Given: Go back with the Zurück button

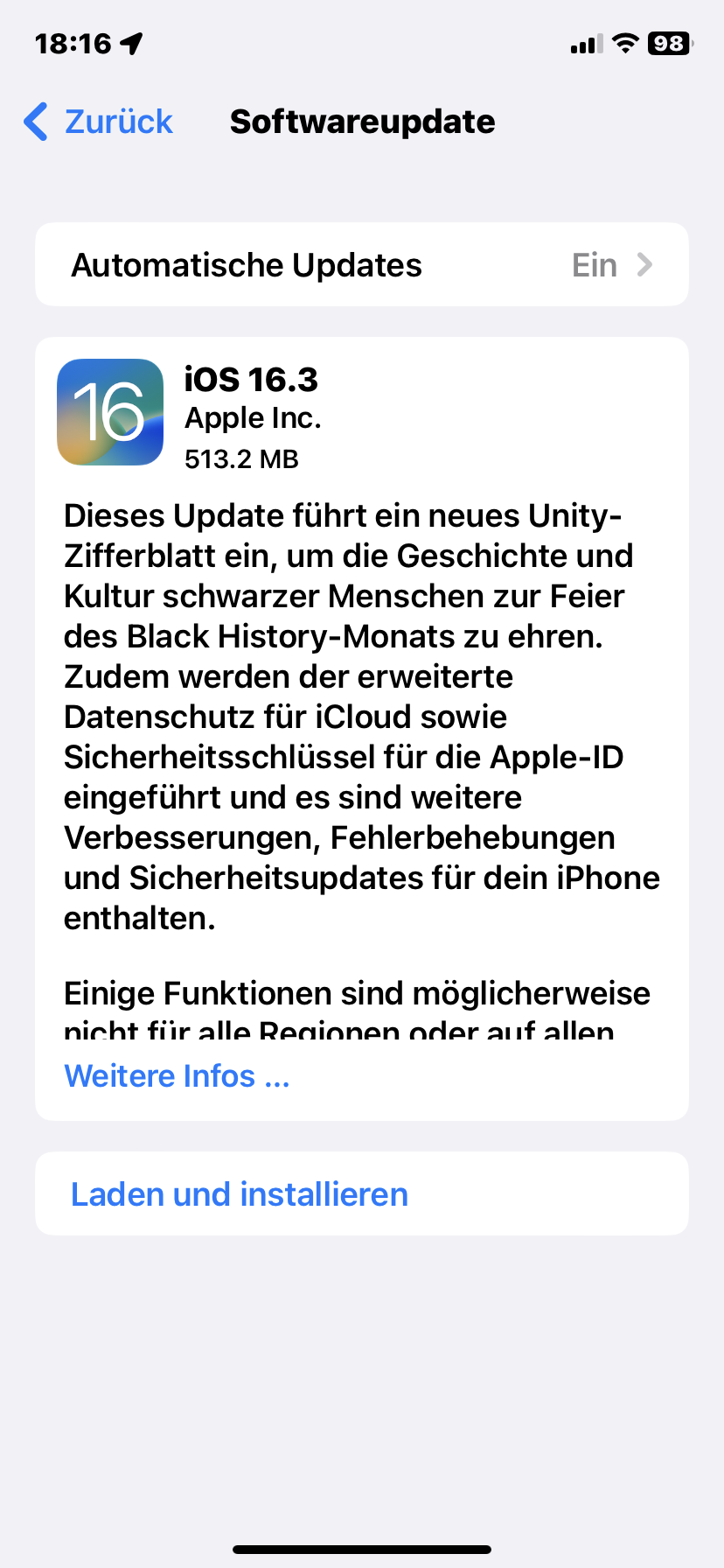Looking at the screenshot, I should tap(100, 122).
